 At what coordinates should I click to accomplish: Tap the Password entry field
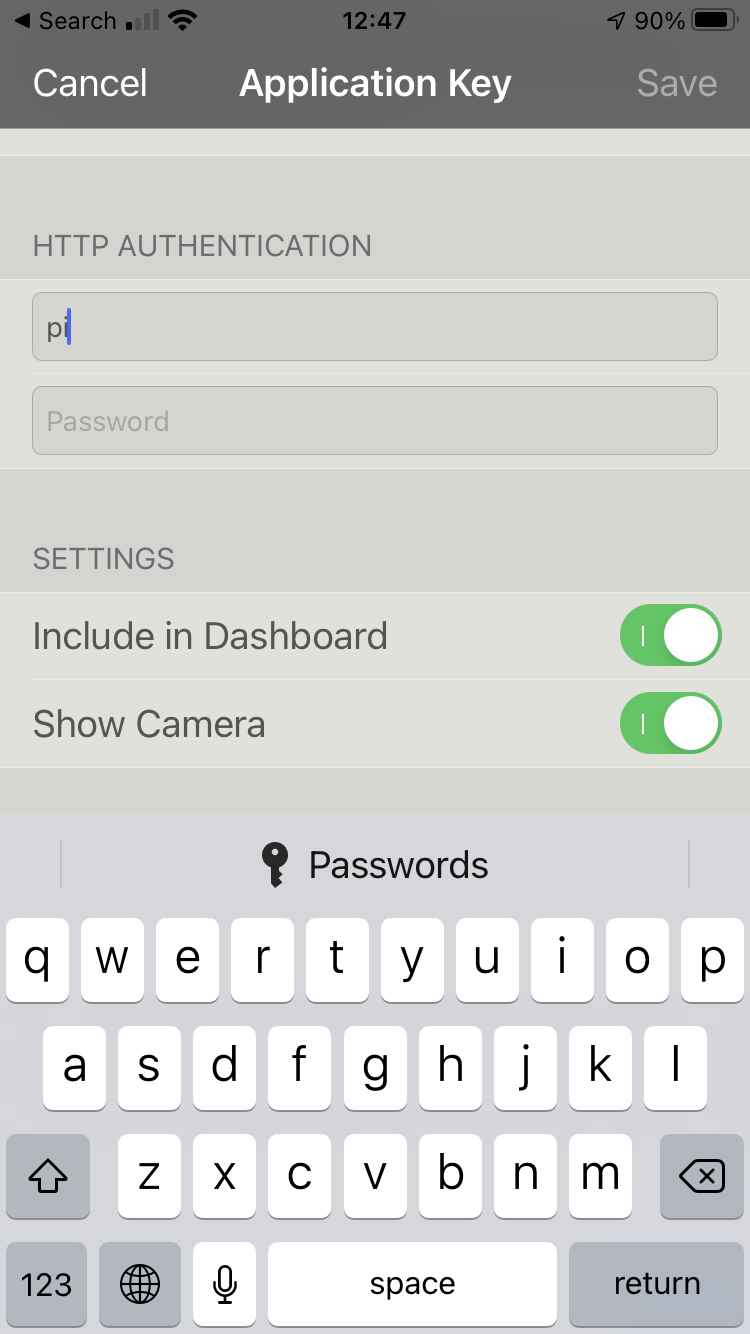point(375,420)
